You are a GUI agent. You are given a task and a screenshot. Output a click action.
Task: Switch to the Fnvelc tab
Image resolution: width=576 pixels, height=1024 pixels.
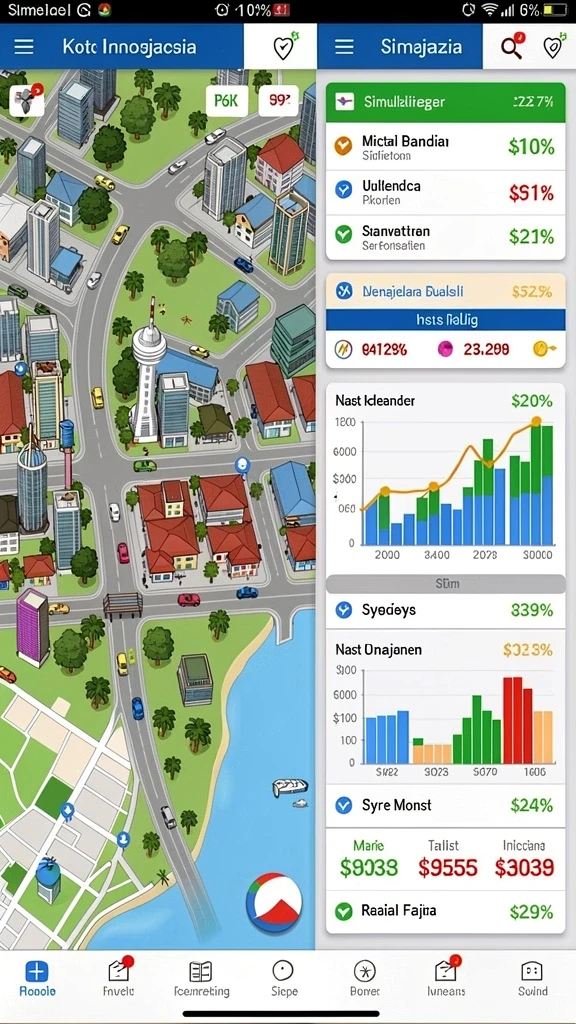pos(118,980)
